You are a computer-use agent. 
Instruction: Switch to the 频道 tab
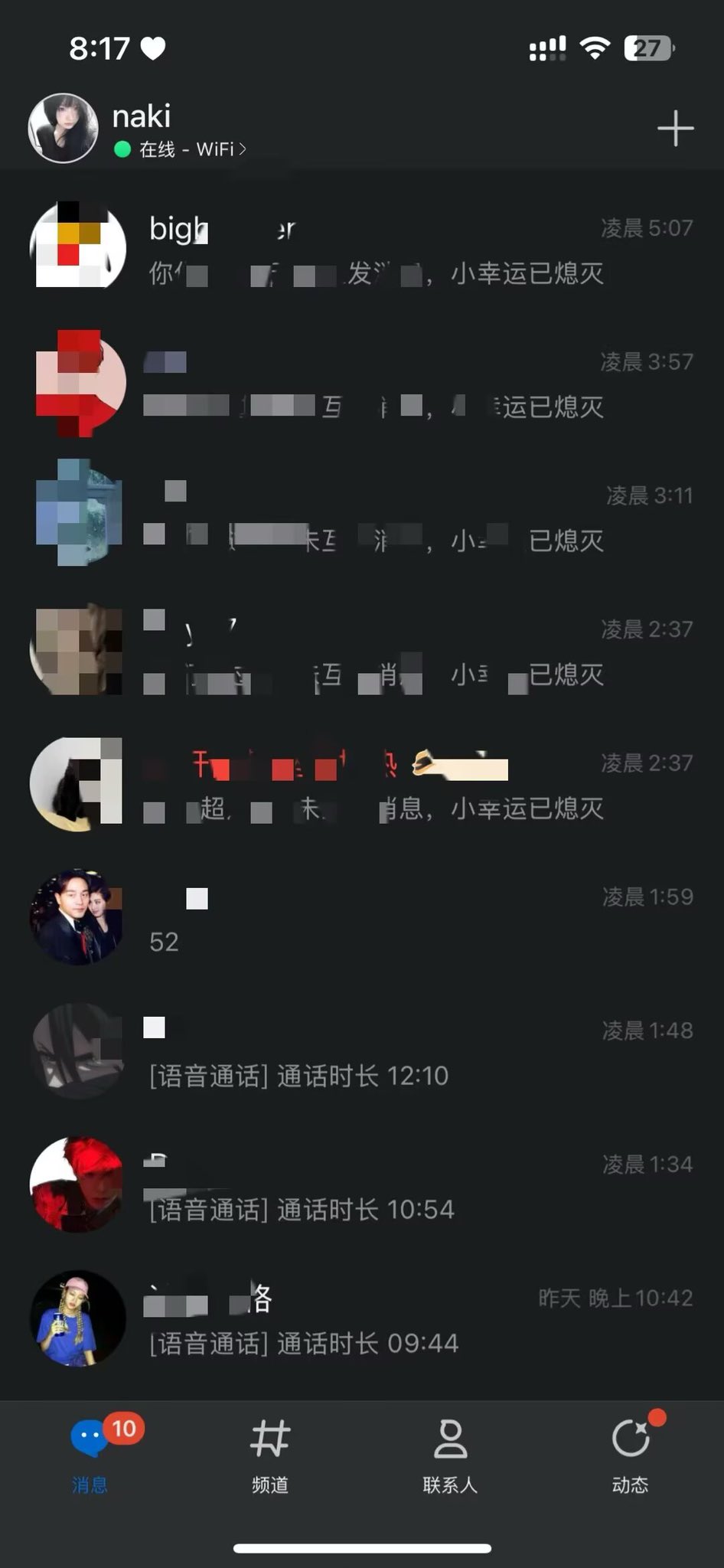(x=270, y=1455)
